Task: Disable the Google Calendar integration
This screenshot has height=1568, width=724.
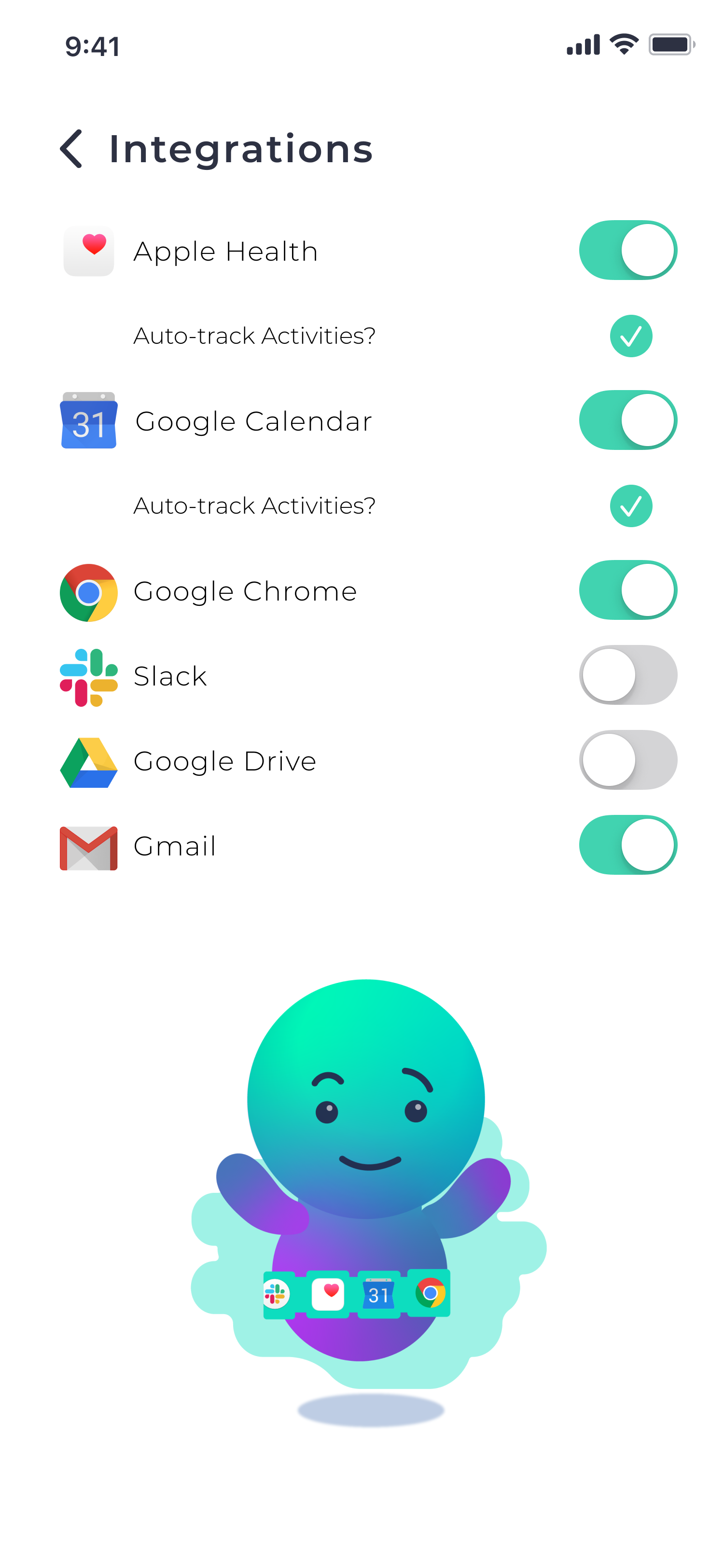Action: point(627,420)
